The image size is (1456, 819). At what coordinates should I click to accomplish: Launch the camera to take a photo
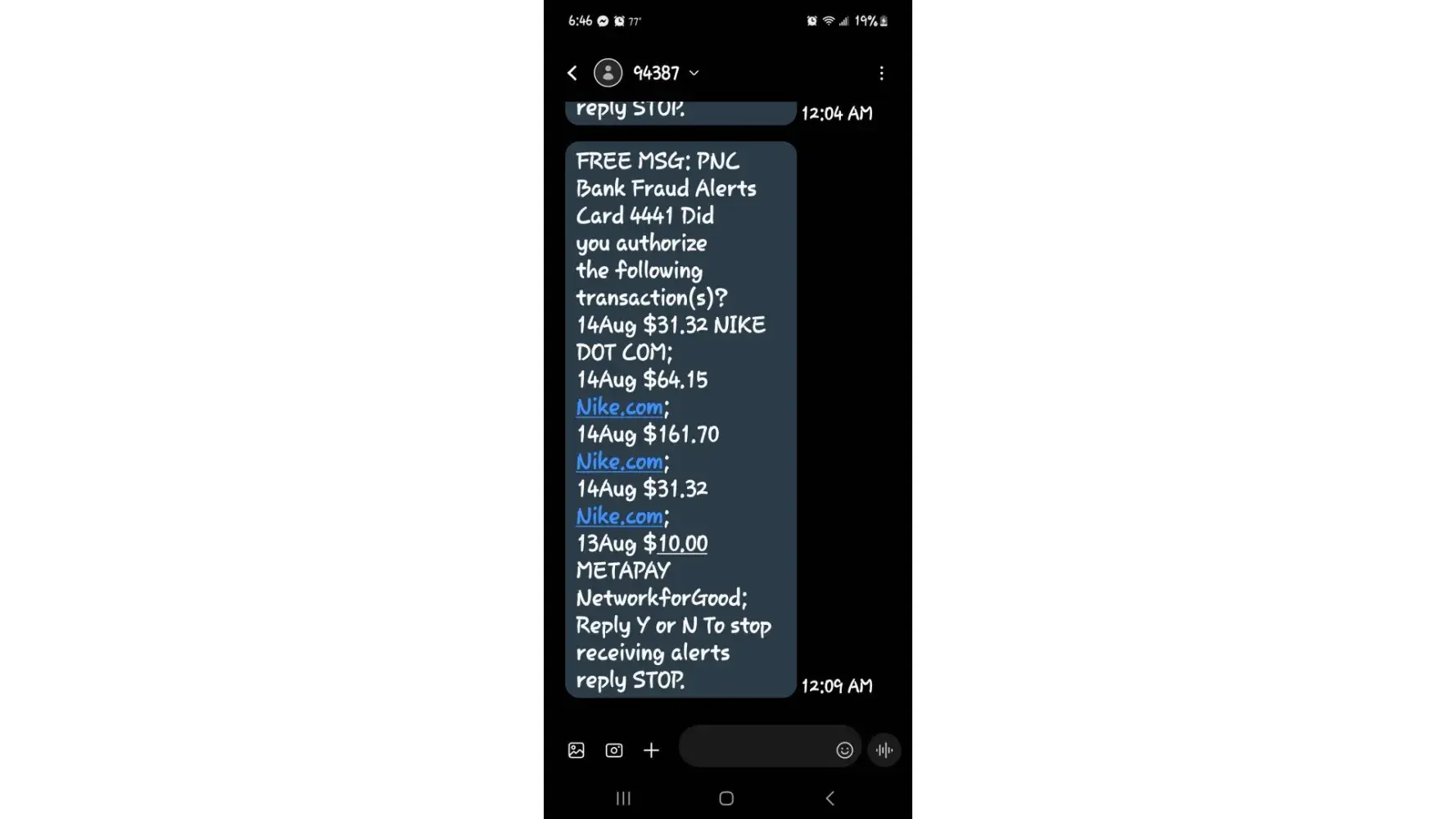point(614,750)
